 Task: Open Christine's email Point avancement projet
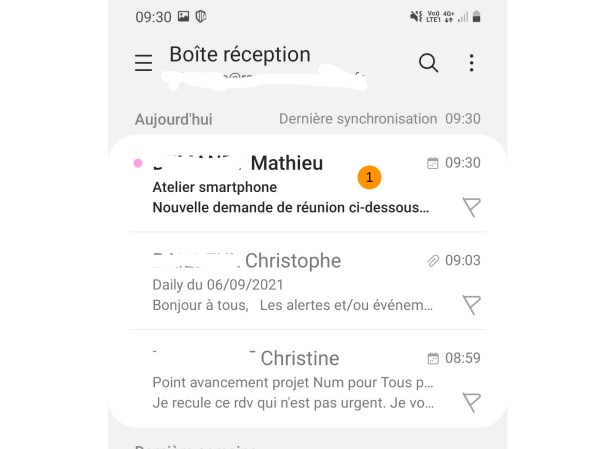pos(290,381)
